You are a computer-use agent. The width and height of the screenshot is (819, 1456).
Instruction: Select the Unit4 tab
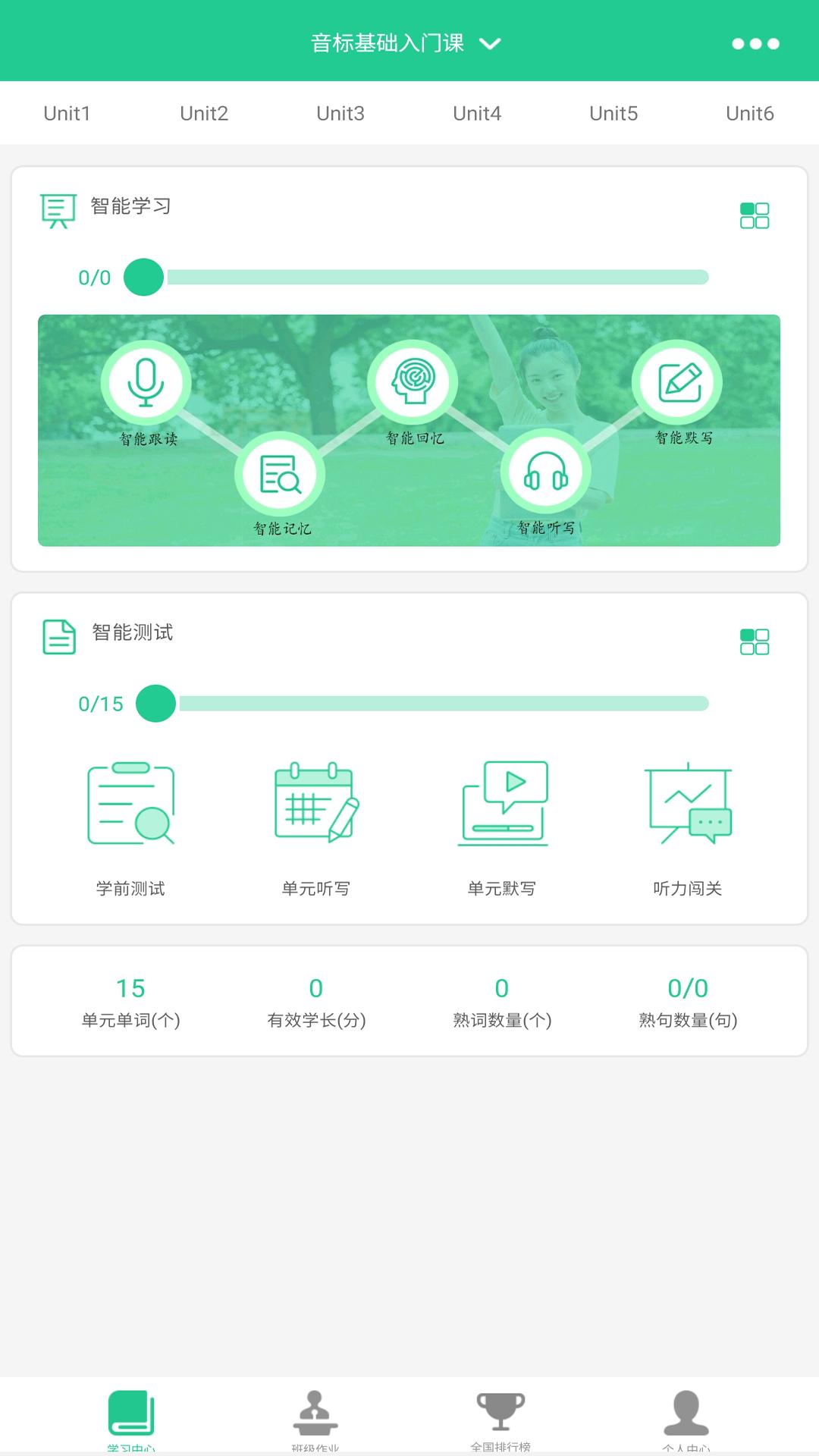[x=477, y=113]
